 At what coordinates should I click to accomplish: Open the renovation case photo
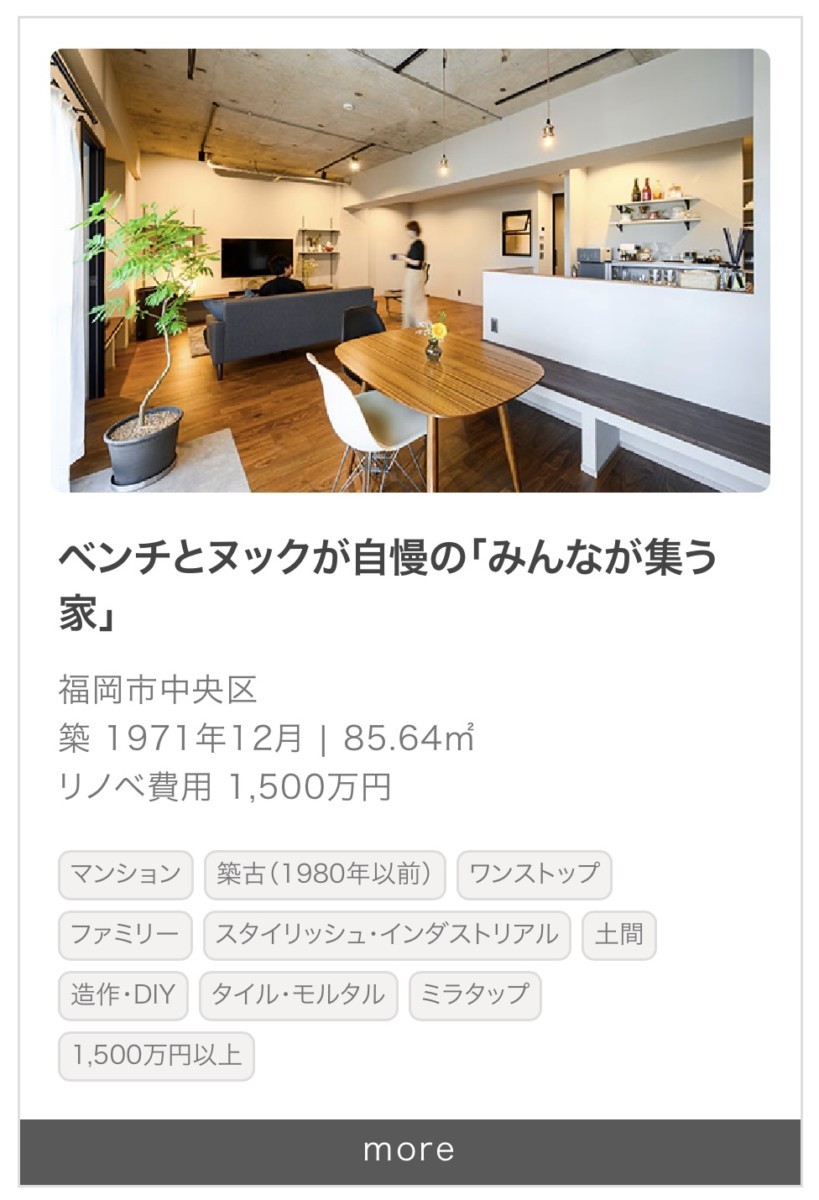pos(410,270)
